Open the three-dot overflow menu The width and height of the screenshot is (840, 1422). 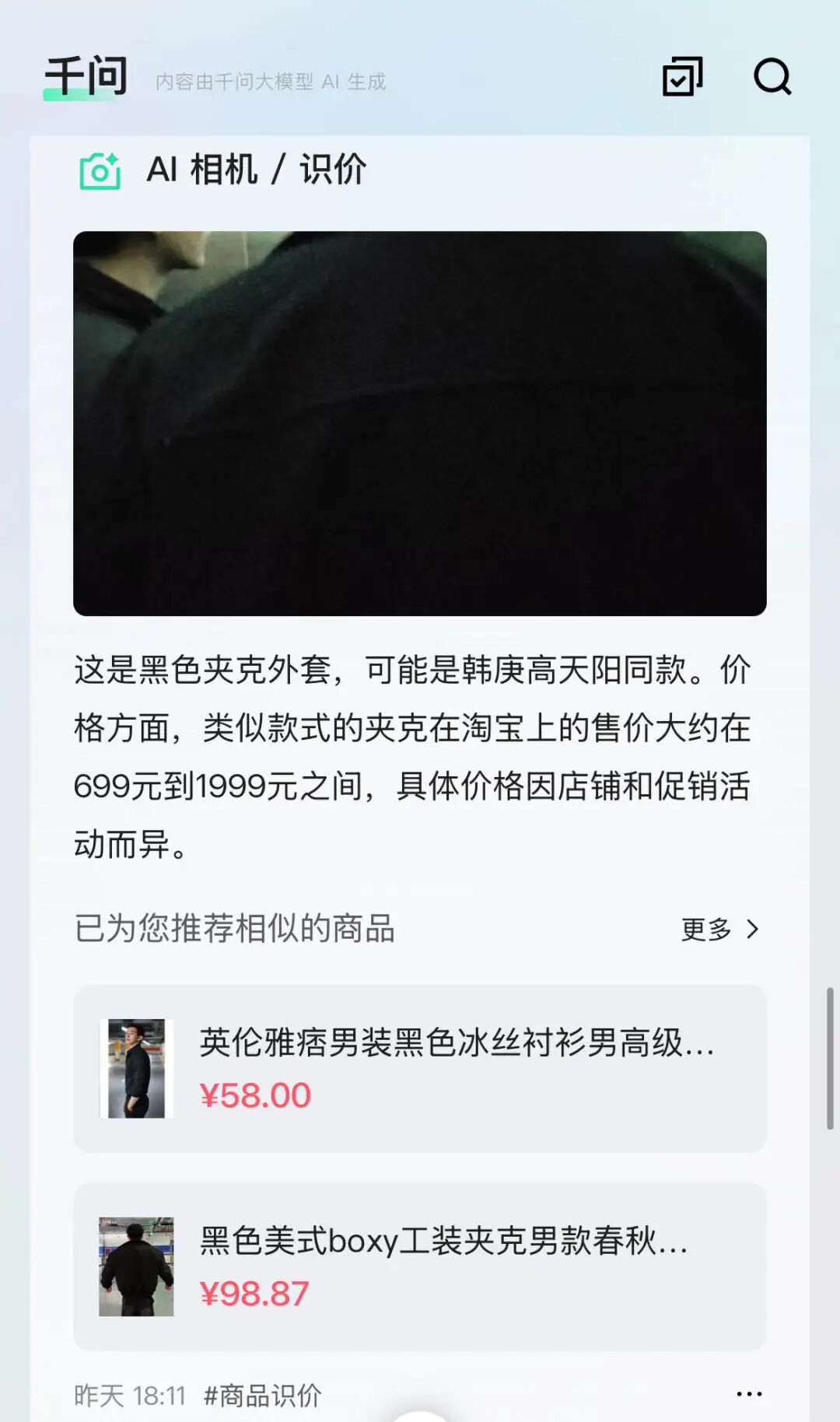[749, 1394]
